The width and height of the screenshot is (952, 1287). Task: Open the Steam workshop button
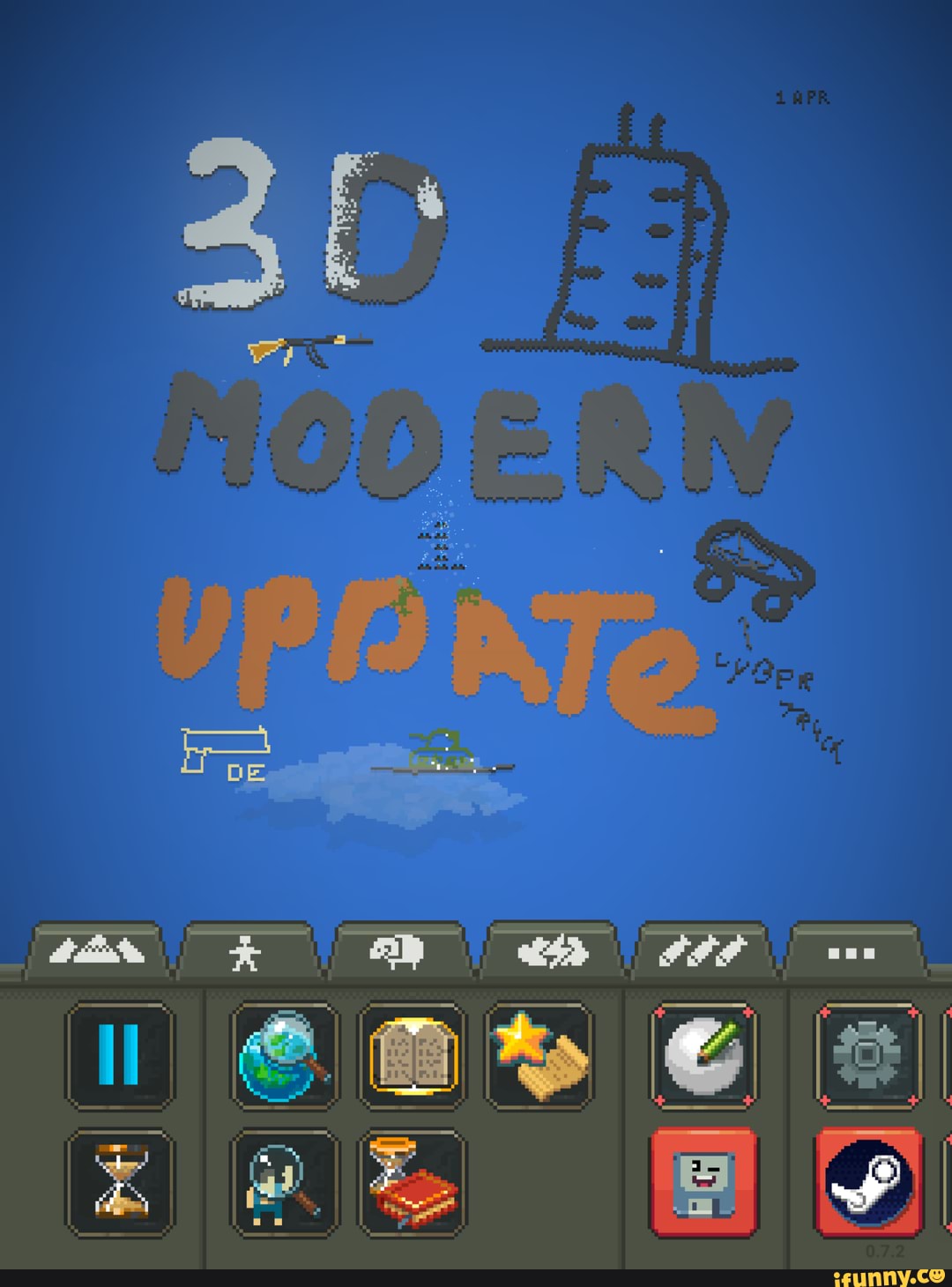(869, 1182)
